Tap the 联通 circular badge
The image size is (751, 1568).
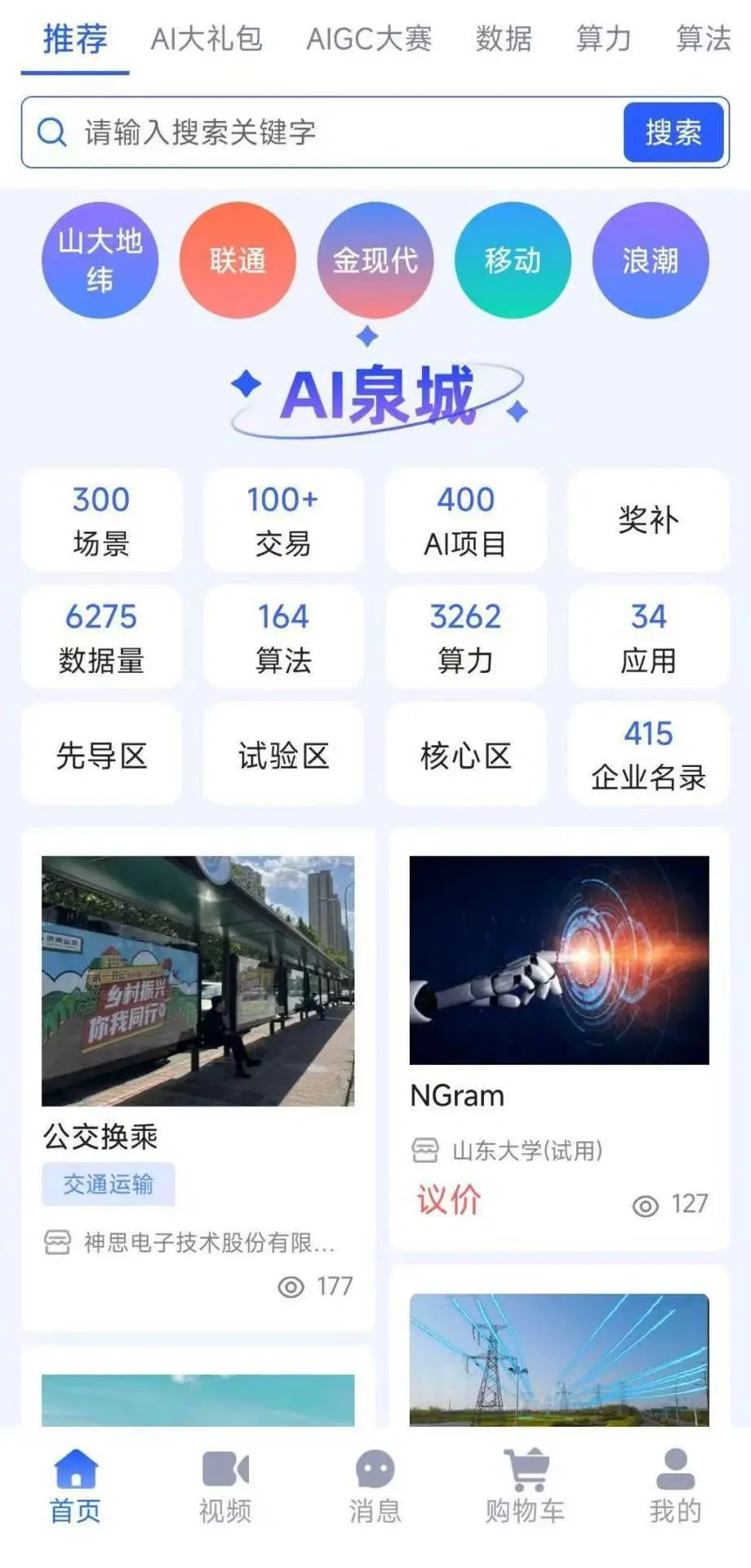237,260
